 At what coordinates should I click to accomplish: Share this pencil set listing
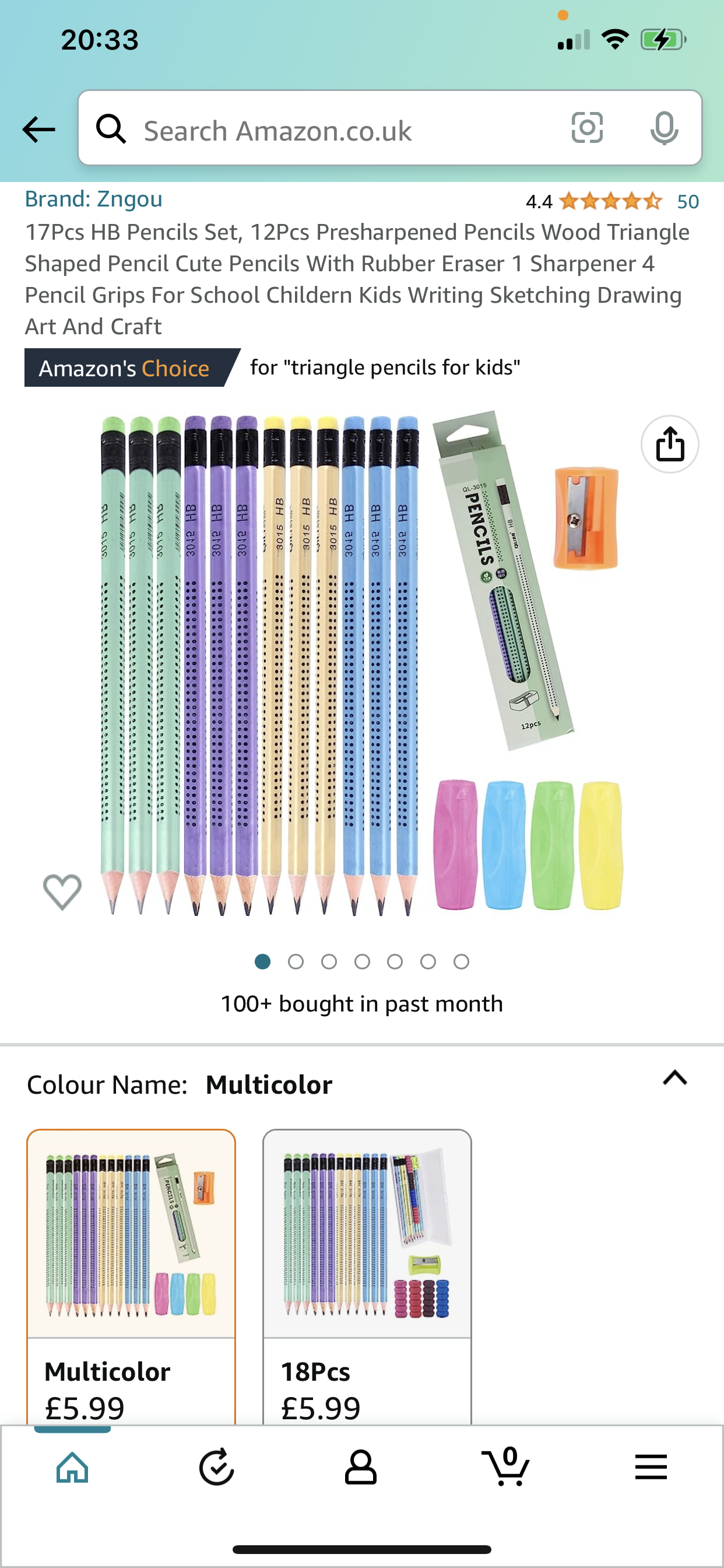[669, 444]
